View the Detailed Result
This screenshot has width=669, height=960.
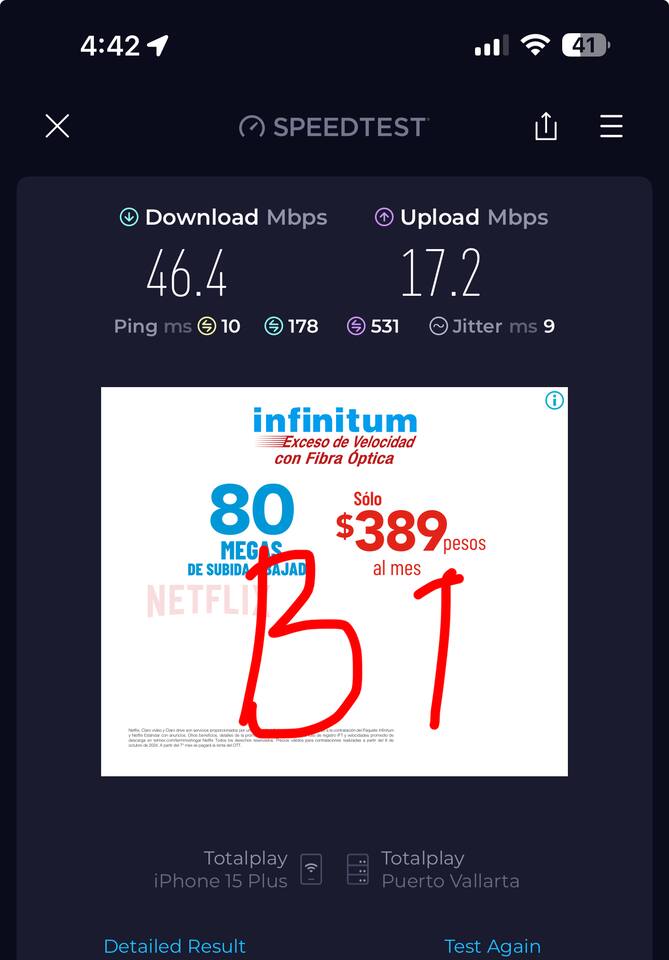175,945
